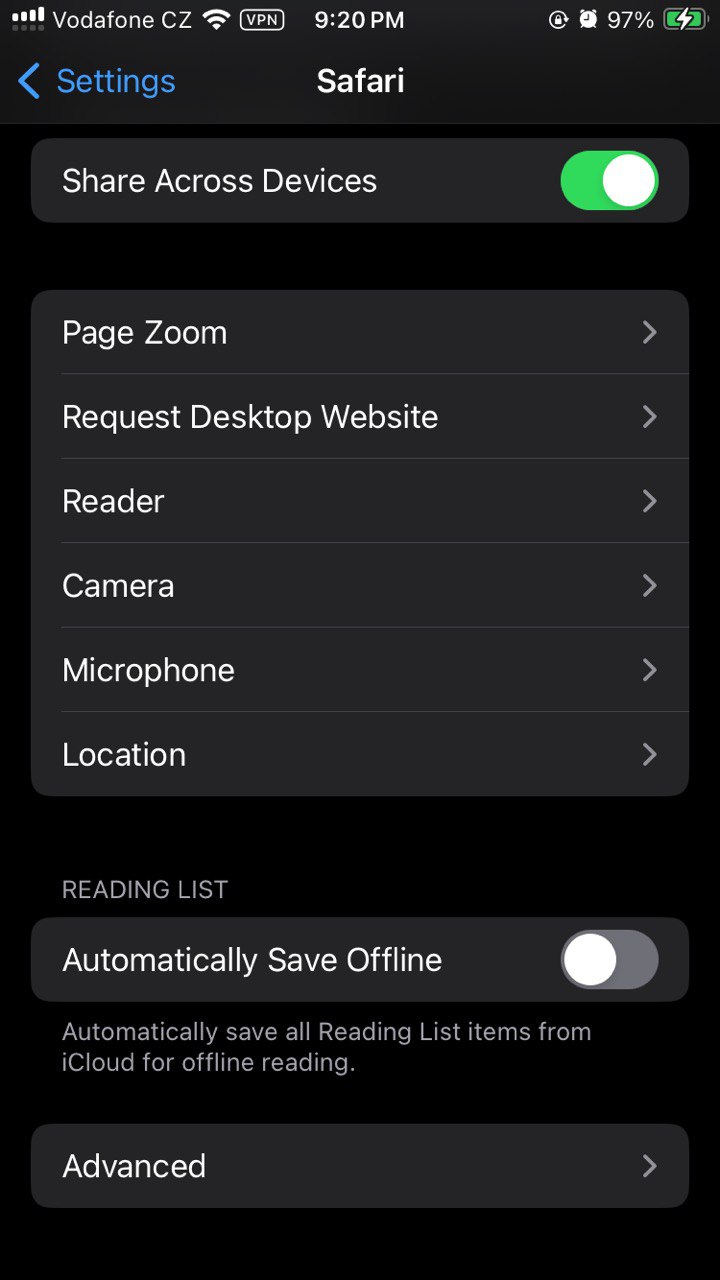This screenshot has width=720, height=1280.
Task: Open the Advanced settings menu
Action: pos(360,1165)
